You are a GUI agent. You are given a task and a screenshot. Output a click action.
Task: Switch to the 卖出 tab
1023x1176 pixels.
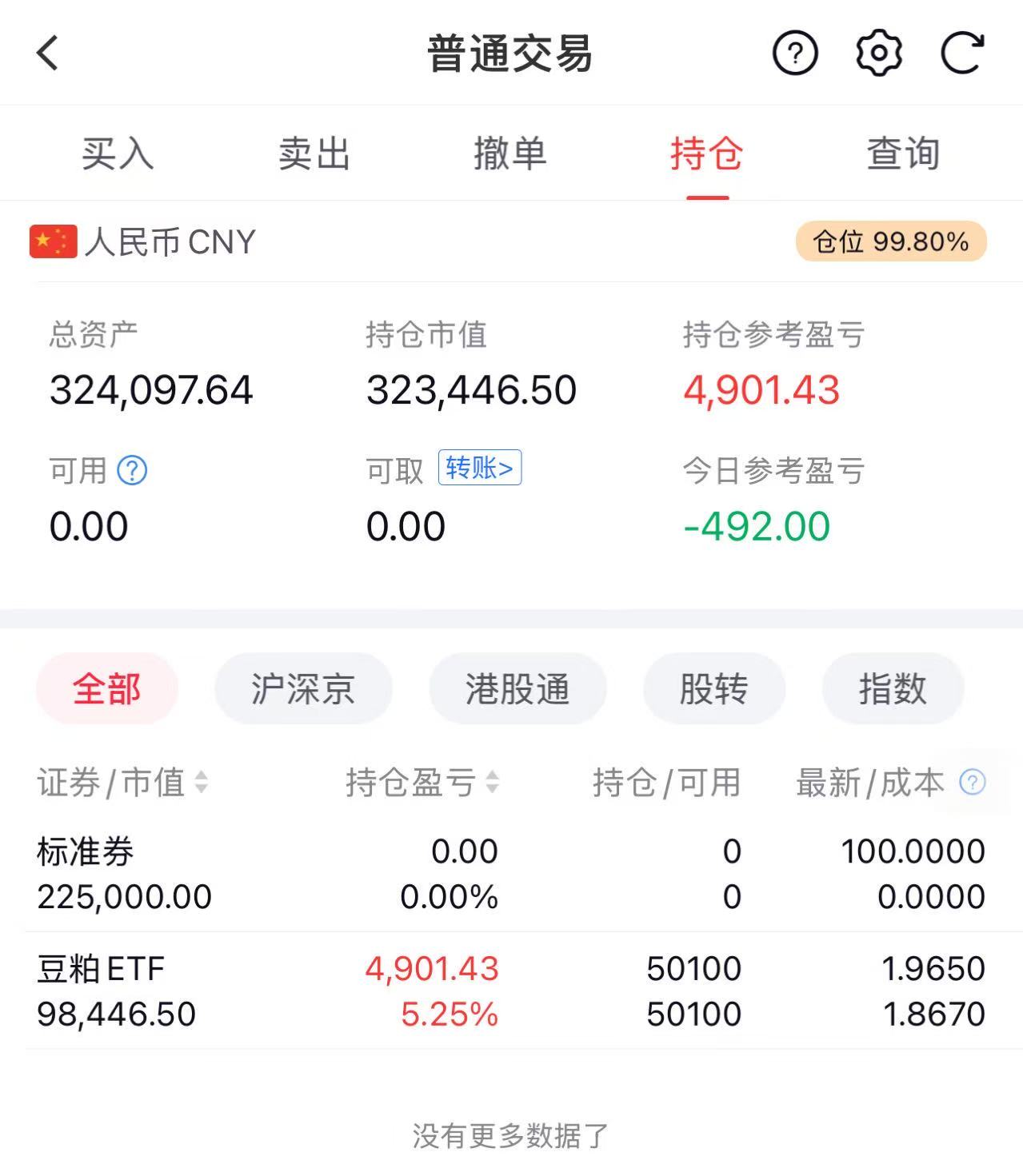pyautogui.click(x=314, y=153)
